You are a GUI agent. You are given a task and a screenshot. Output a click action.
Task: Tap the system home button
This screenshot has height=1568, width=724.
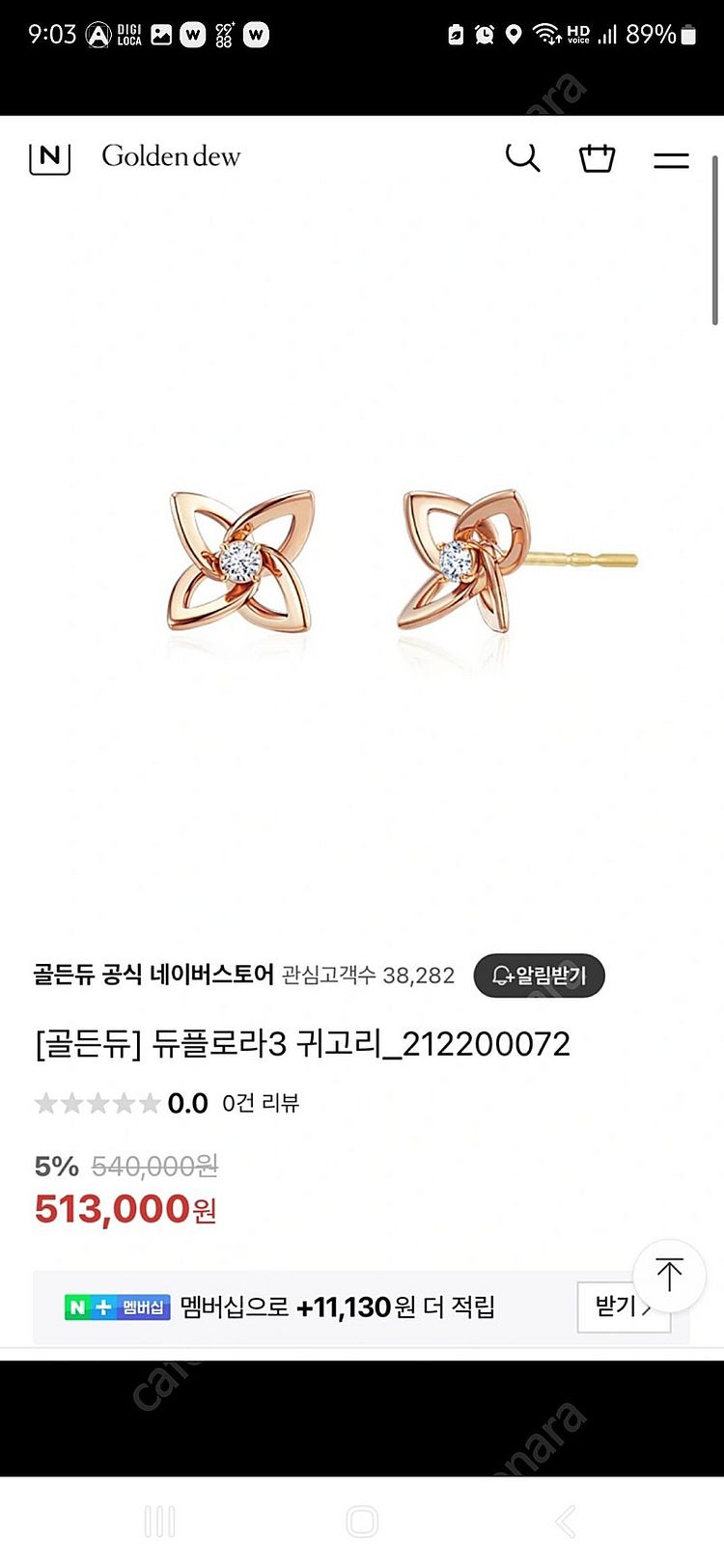click(362, 1522)
